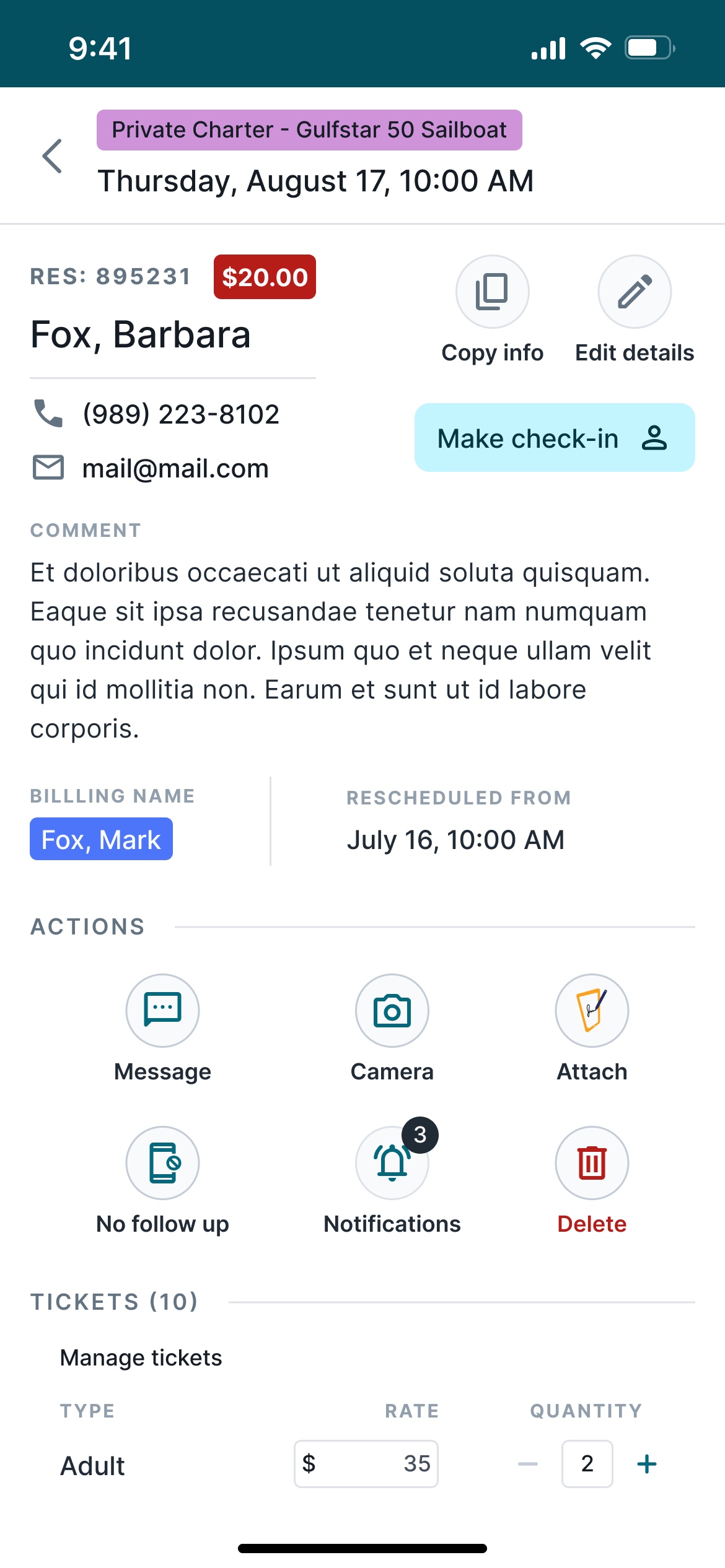
Task: Go back using the chevron arrow
Action: coord(53,155)
